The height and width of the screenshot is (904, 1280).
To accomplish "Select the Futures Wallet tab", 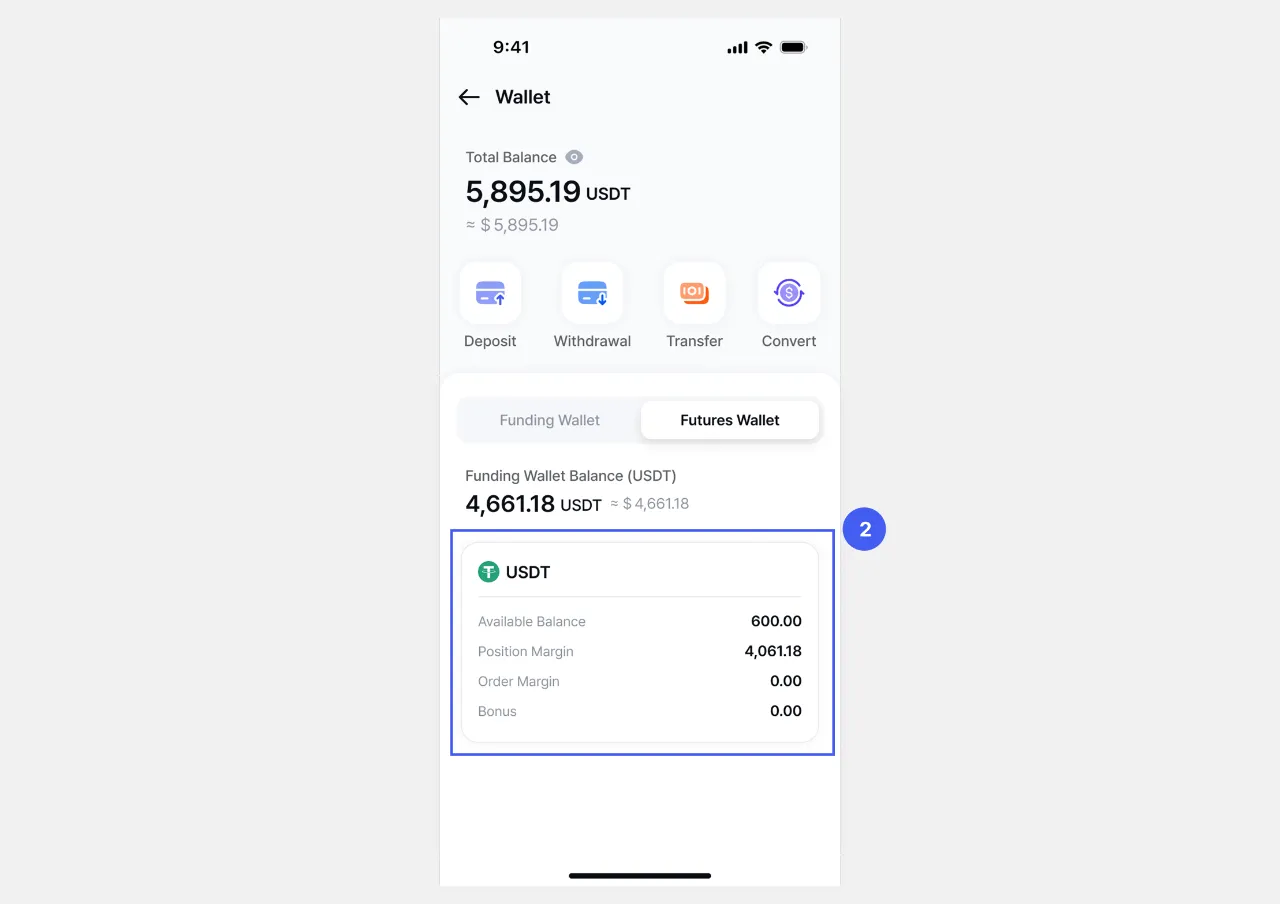I will [729, 420].
